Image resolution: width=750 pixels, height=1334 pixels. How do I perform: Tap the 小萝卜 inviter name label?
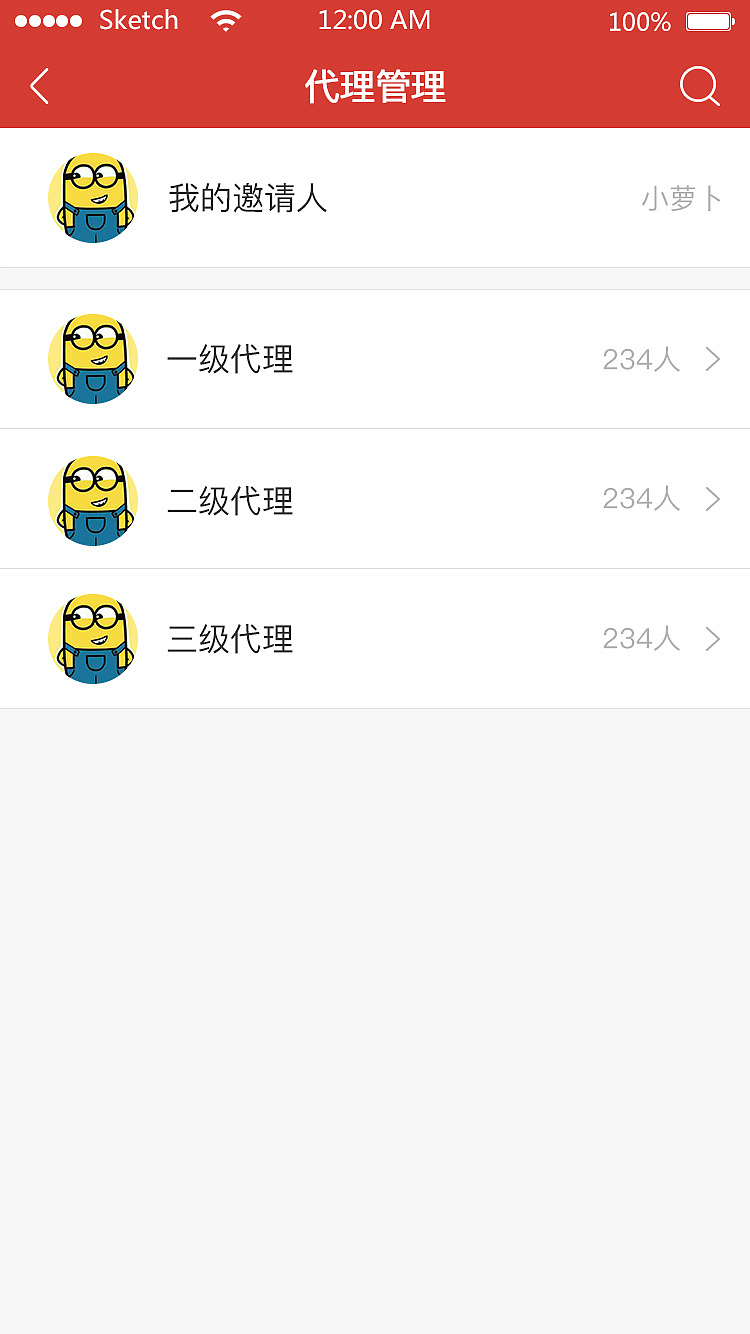683,199
